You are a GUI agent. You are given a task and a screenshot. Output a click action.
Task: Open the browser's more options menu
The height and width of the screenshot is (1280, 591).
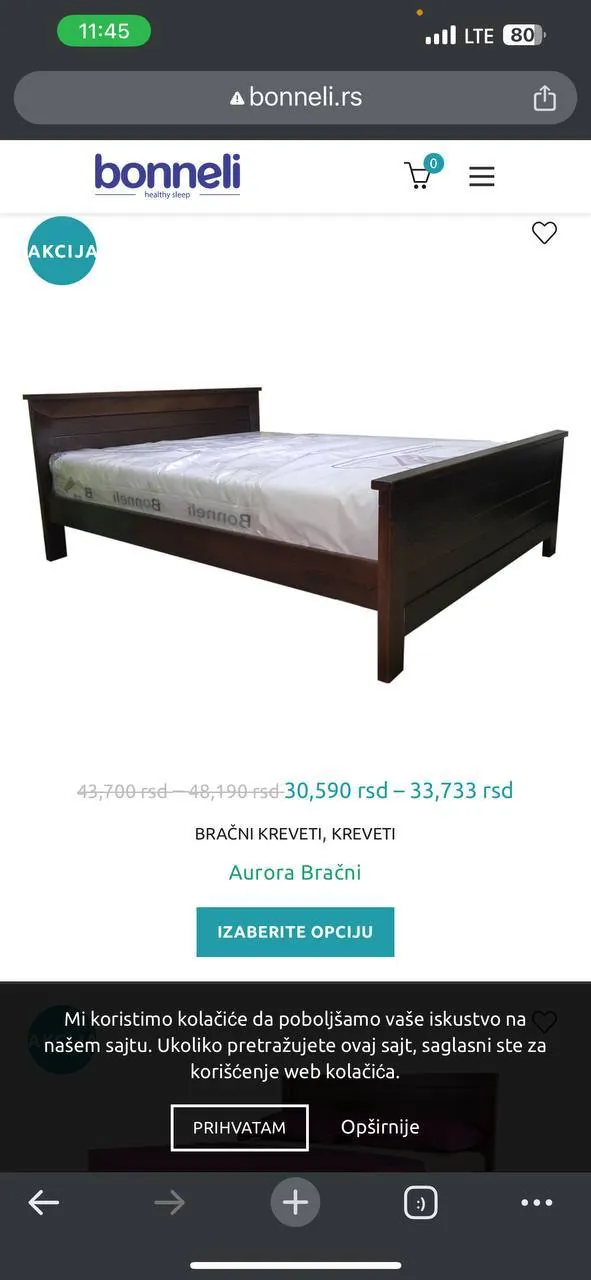point(537,1203)
